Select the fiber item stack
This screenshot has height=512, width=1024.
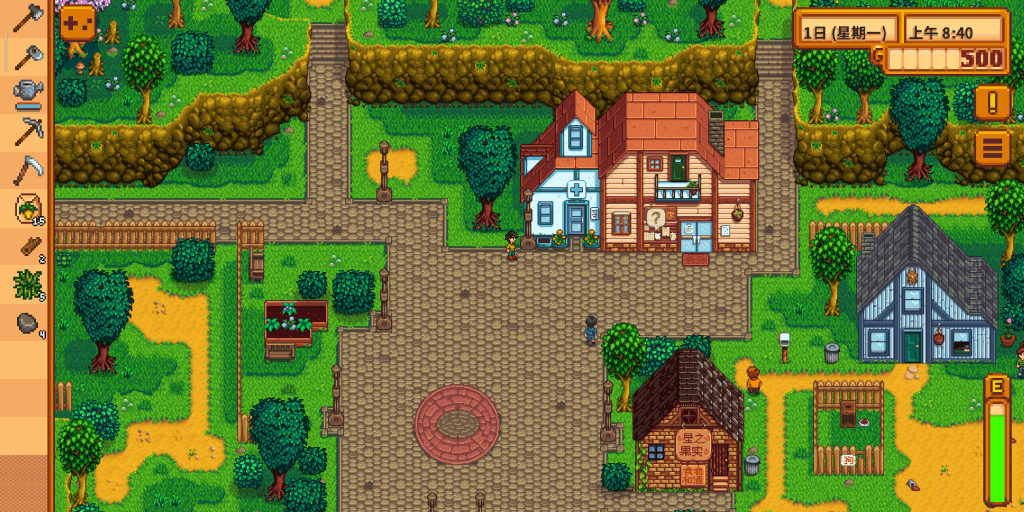(x=28, y=286)
